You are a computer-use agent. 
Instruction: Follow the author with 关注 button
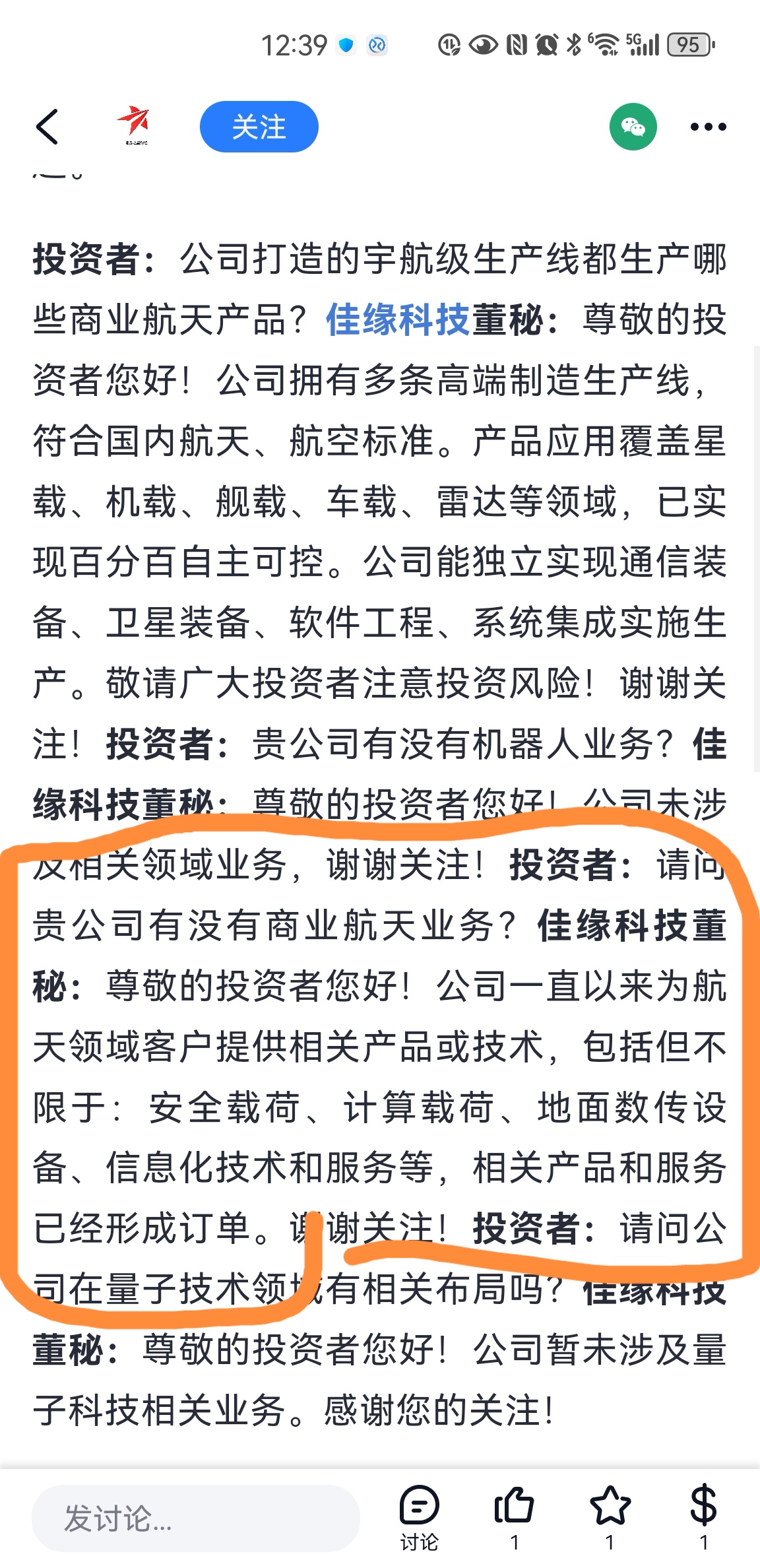tap(259, 127)
